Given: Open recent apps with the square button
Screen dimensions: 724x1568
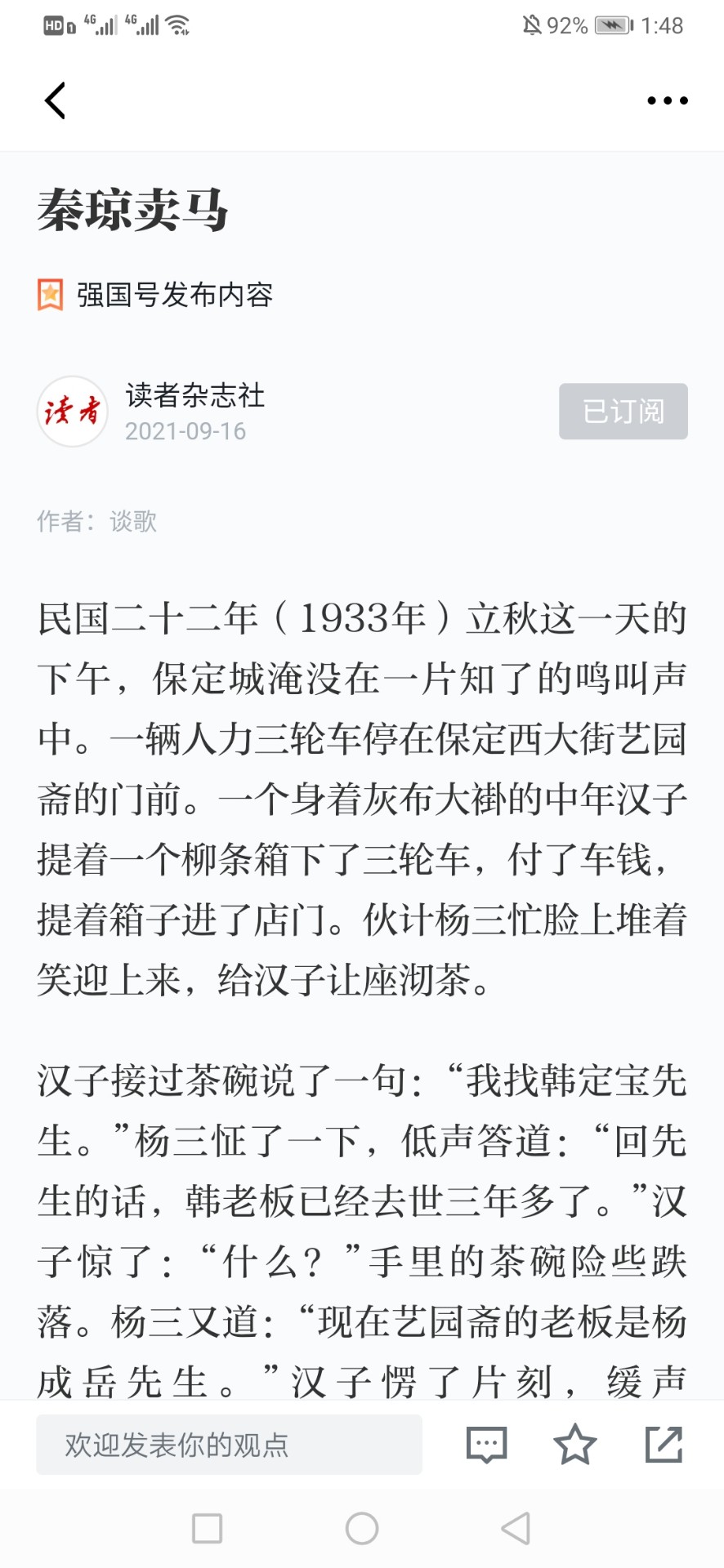Looking at the screenshot, I should pyautogui.click(x=207, y=1528).
